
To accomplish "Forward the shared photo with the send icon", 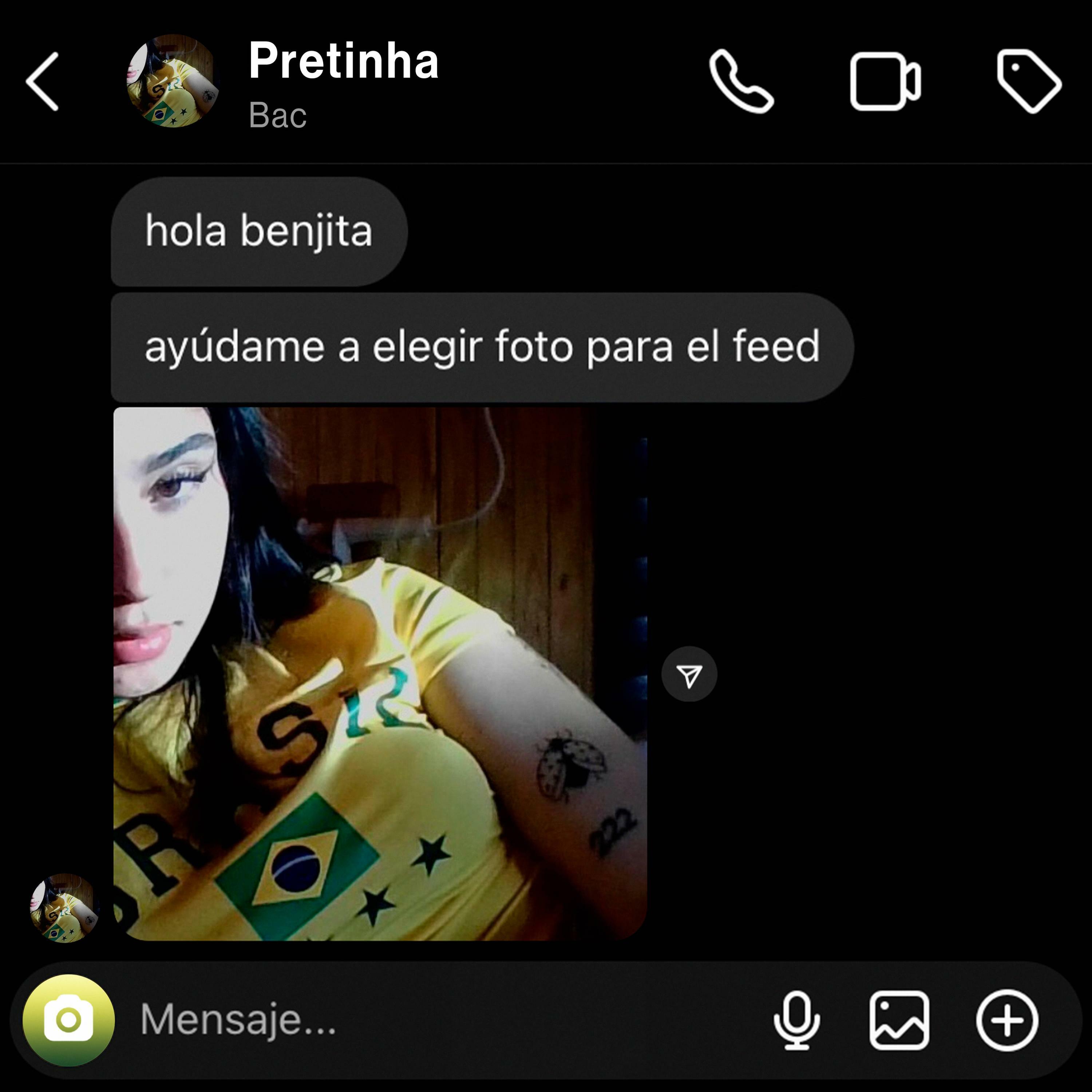I will 689,675.
